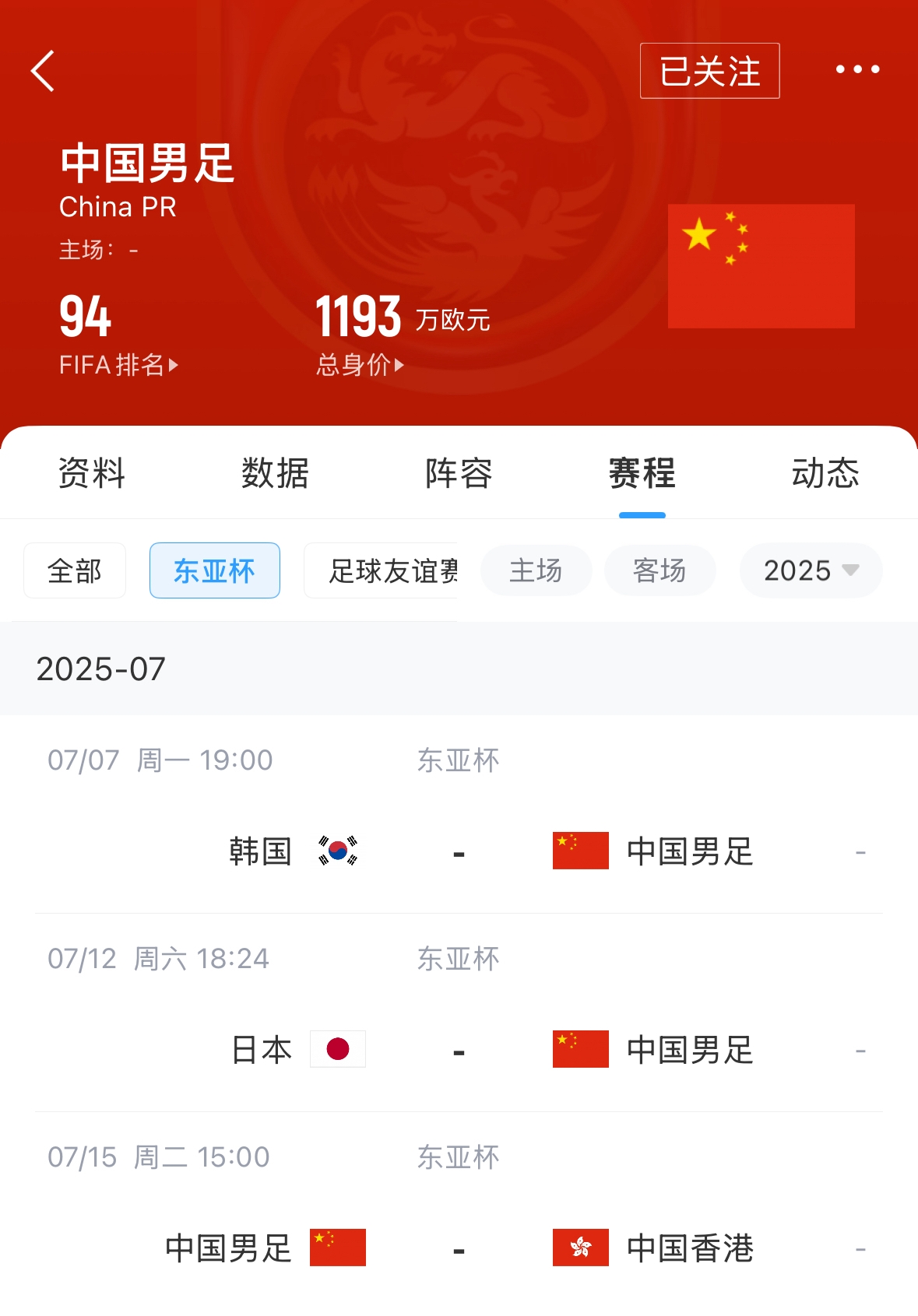Filter to 主场 home matches
The height and width of the screenshot is (1316, 918).
(536, 570)
